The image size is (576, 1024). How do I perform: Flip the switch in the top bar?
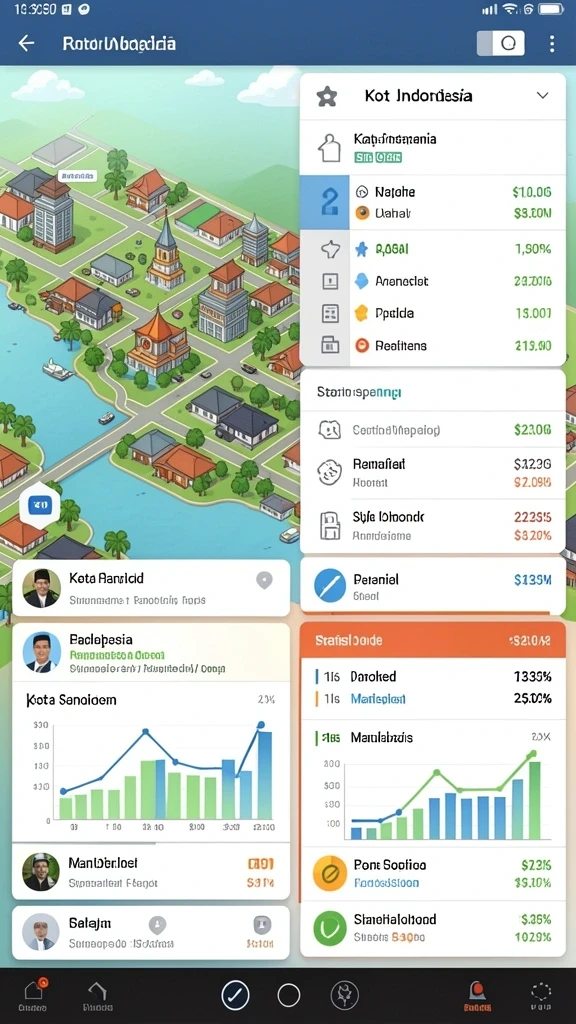[500, 43]
